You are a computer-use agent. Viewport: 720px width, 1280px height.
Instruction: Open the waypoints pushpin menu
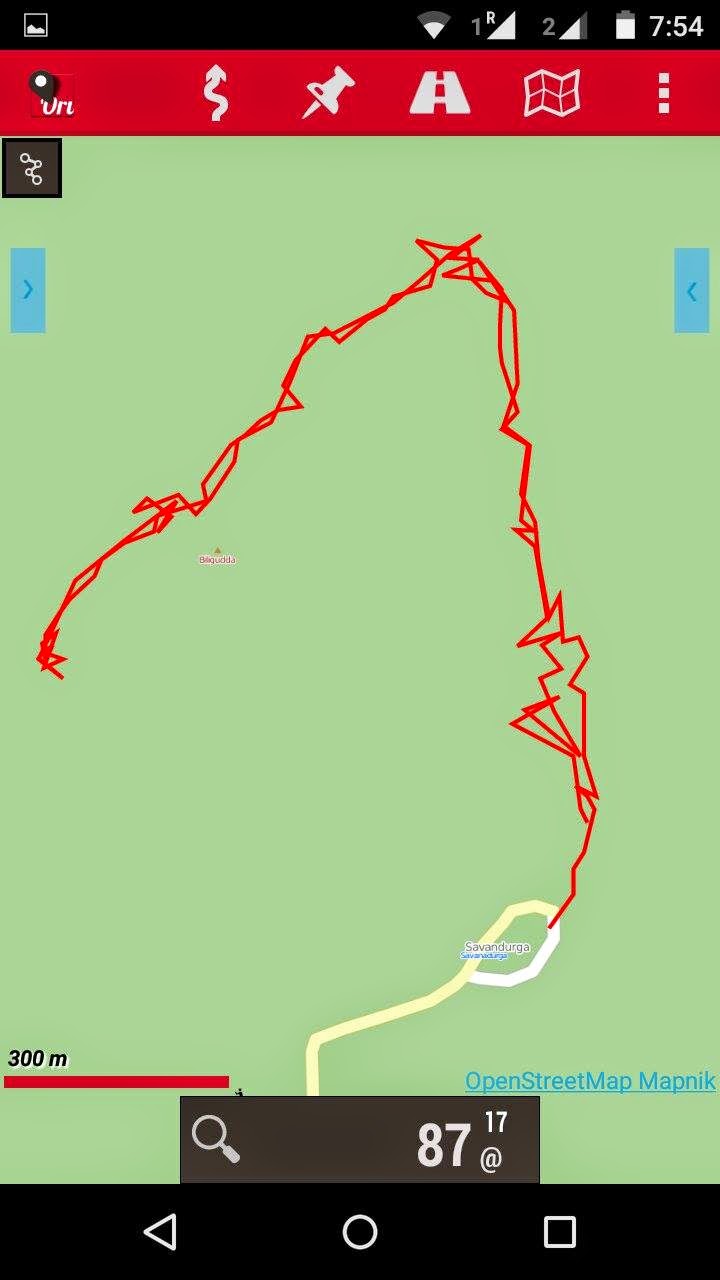(329, 94)
